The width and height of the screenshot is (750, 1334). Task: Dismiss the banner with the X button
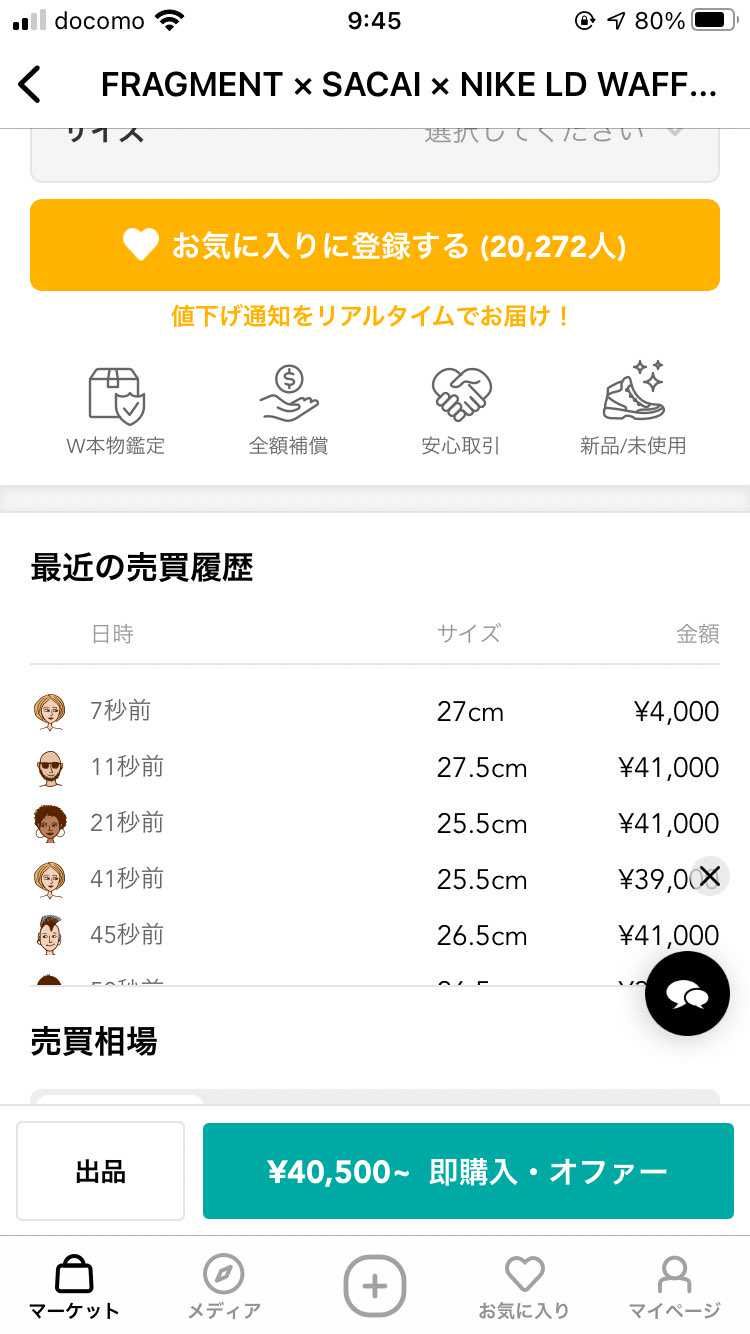[710, 875]
